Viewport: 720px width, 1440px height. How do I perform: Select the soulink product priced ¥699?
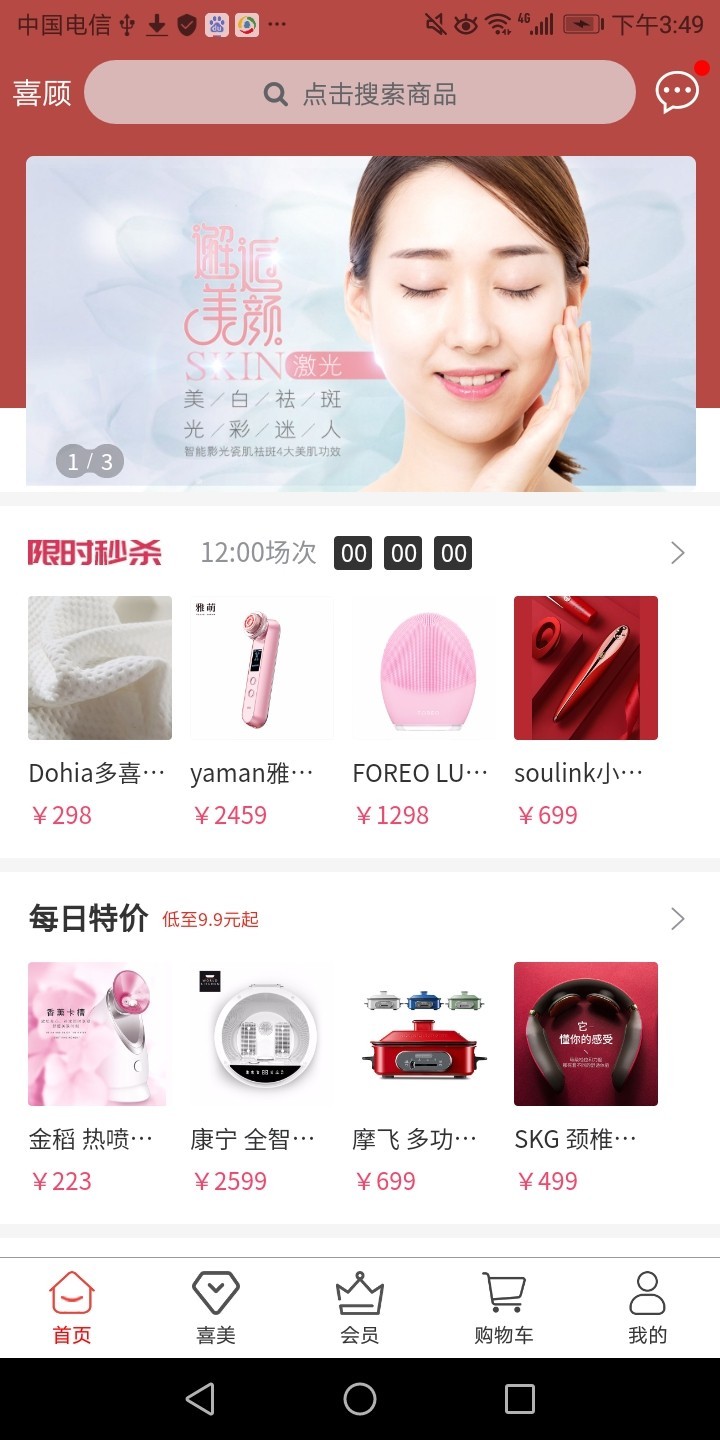click(585, 668)
